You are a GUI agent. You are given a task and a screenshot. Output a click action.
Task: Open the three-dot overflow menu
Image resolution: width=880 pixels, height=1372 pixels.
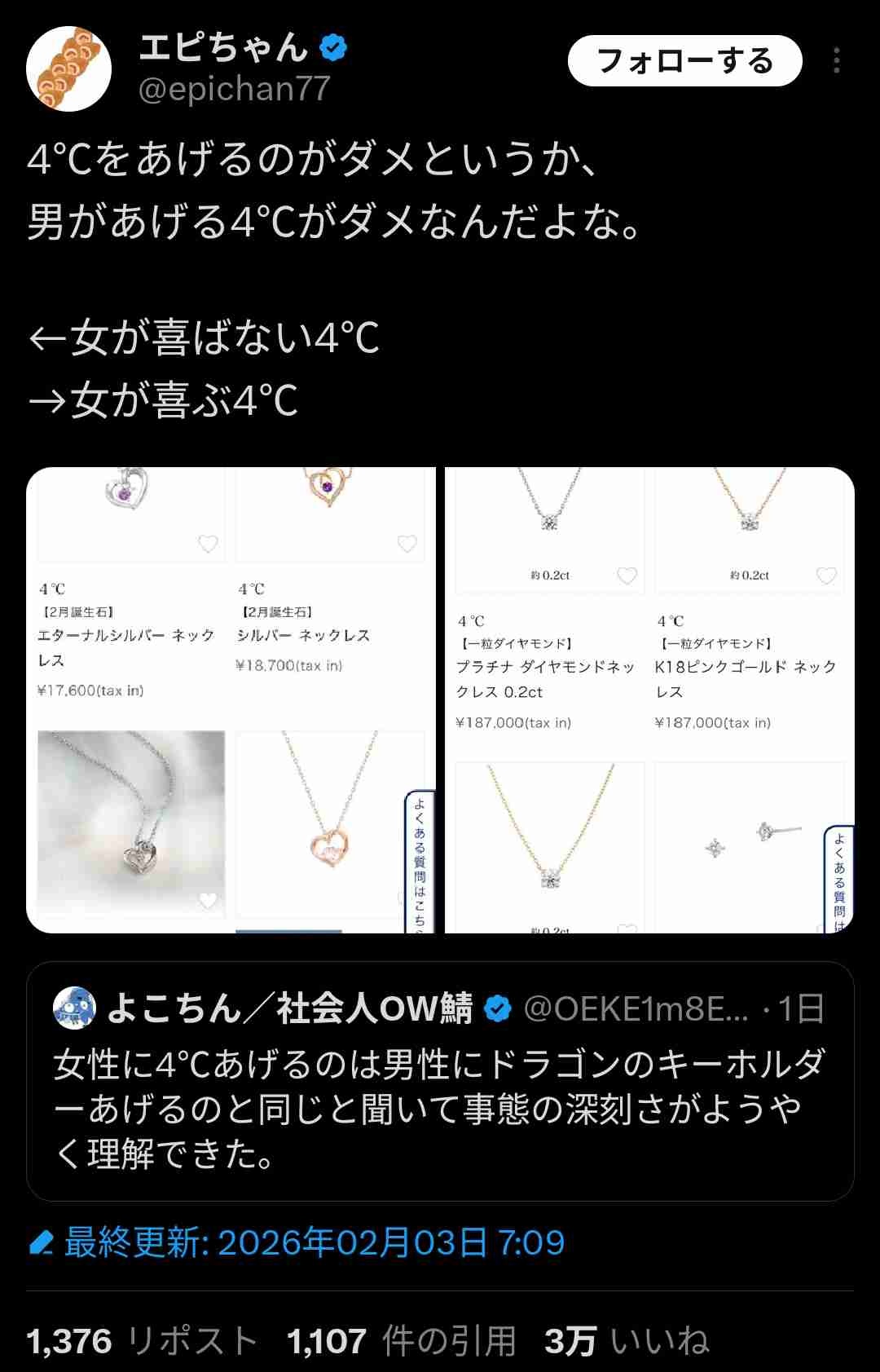tap(836, 61)
